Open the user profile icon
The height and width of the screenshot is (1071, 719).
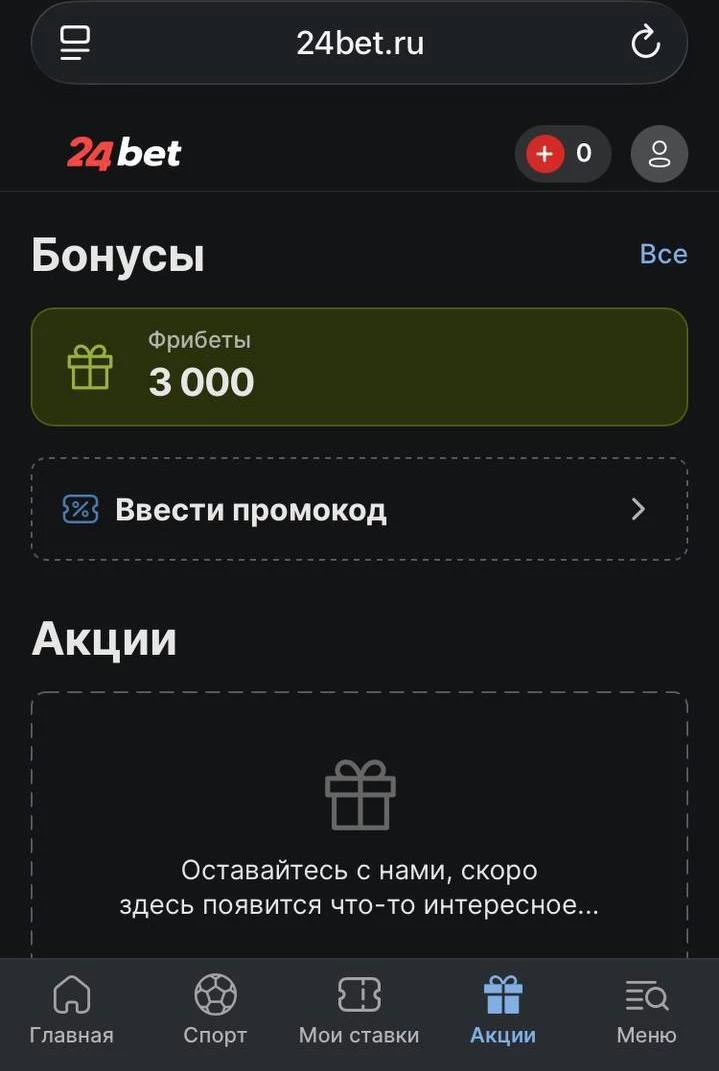pos(659,154)
